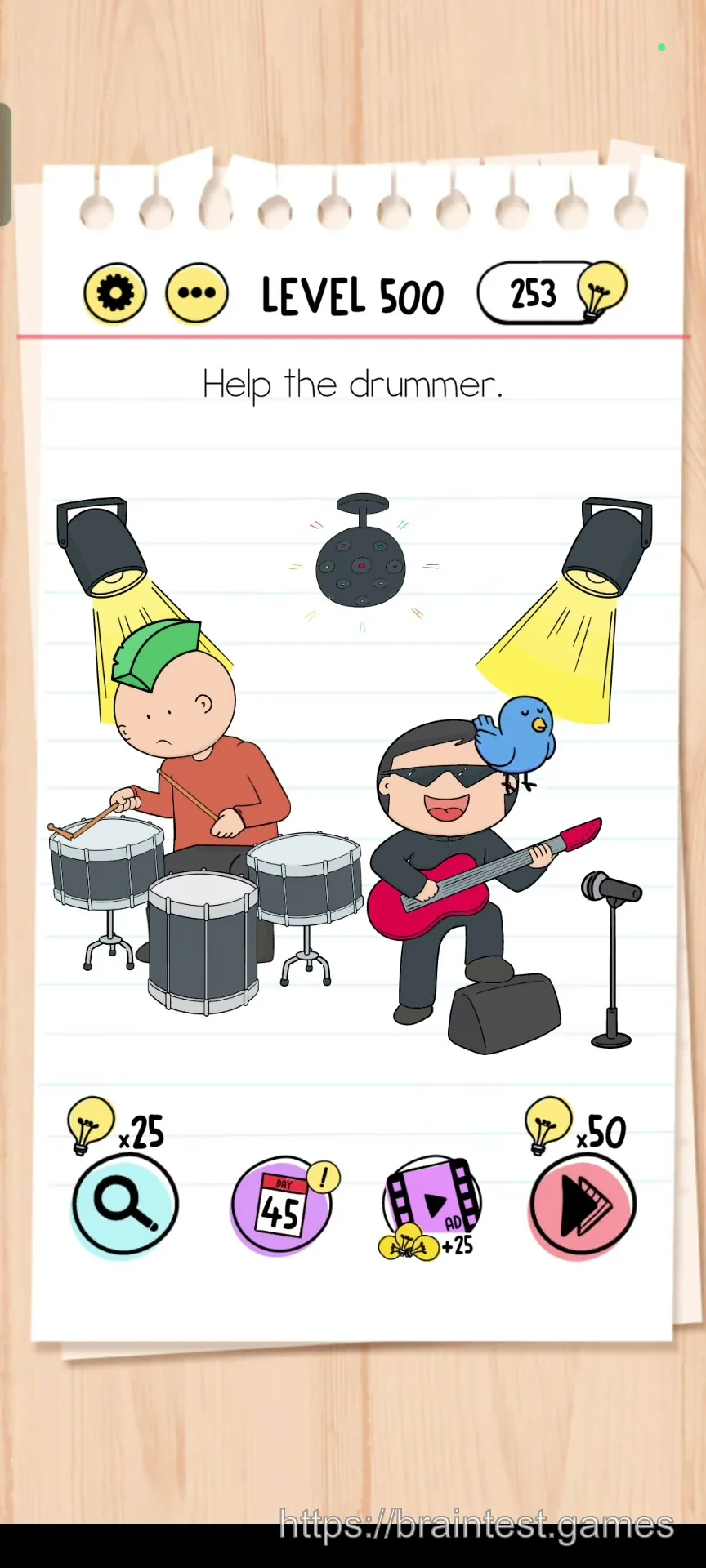Open the settings gear icon
The image size is (706, 1568).
pyautogui.click(x=115, y=292)
